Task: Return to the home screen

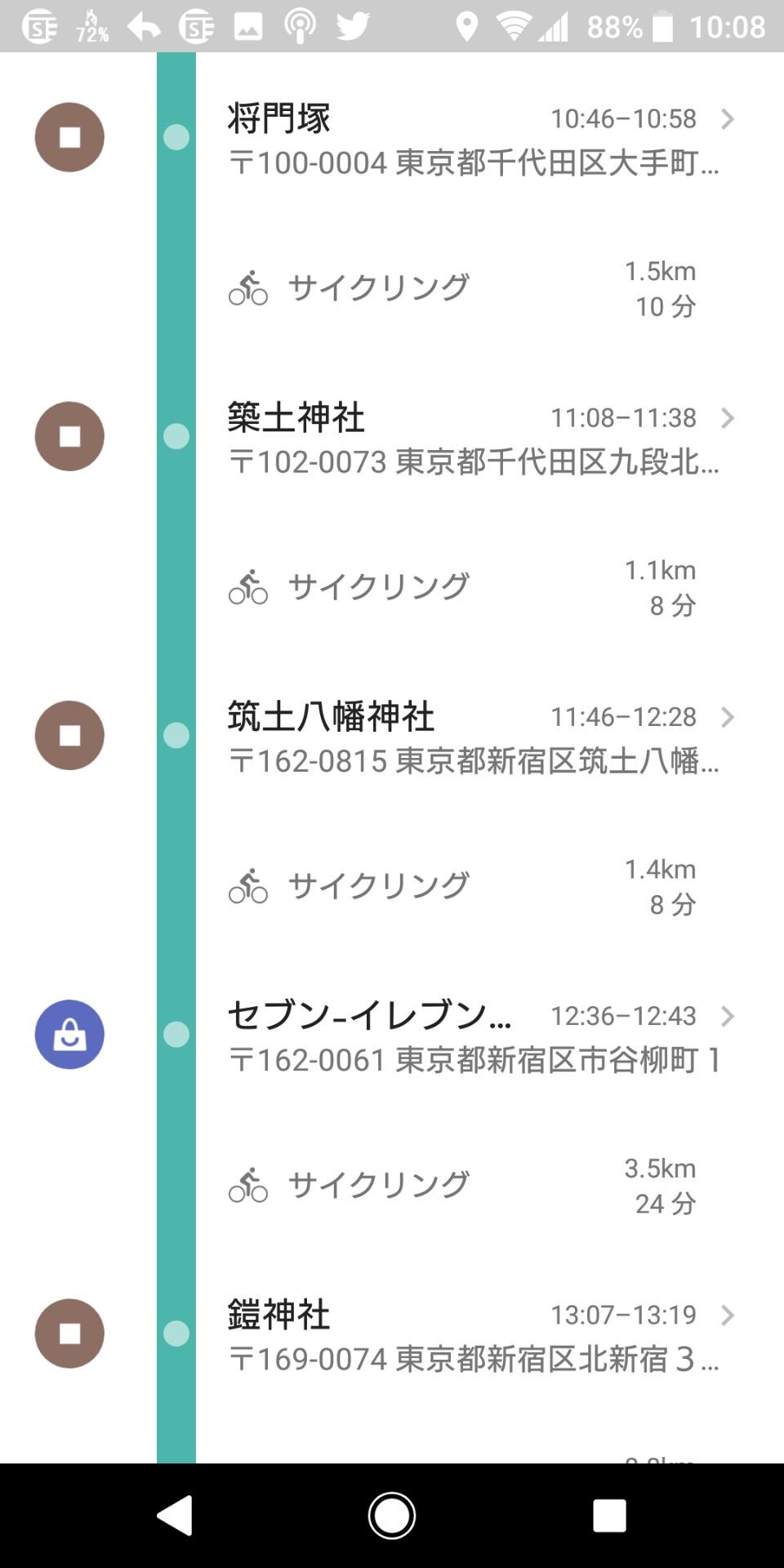Action: click(392, 1516)
